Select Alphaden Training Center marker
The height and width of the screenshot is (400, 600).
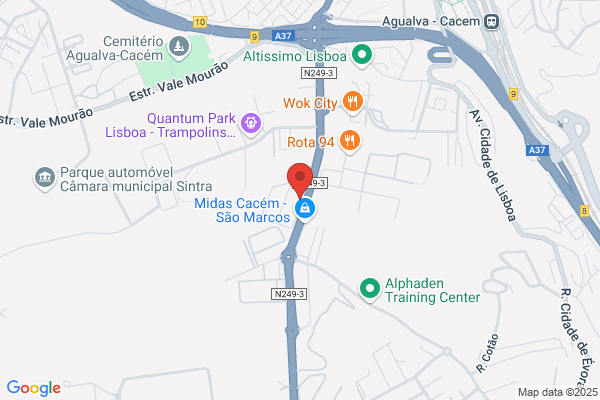click(x=370, y=289)
